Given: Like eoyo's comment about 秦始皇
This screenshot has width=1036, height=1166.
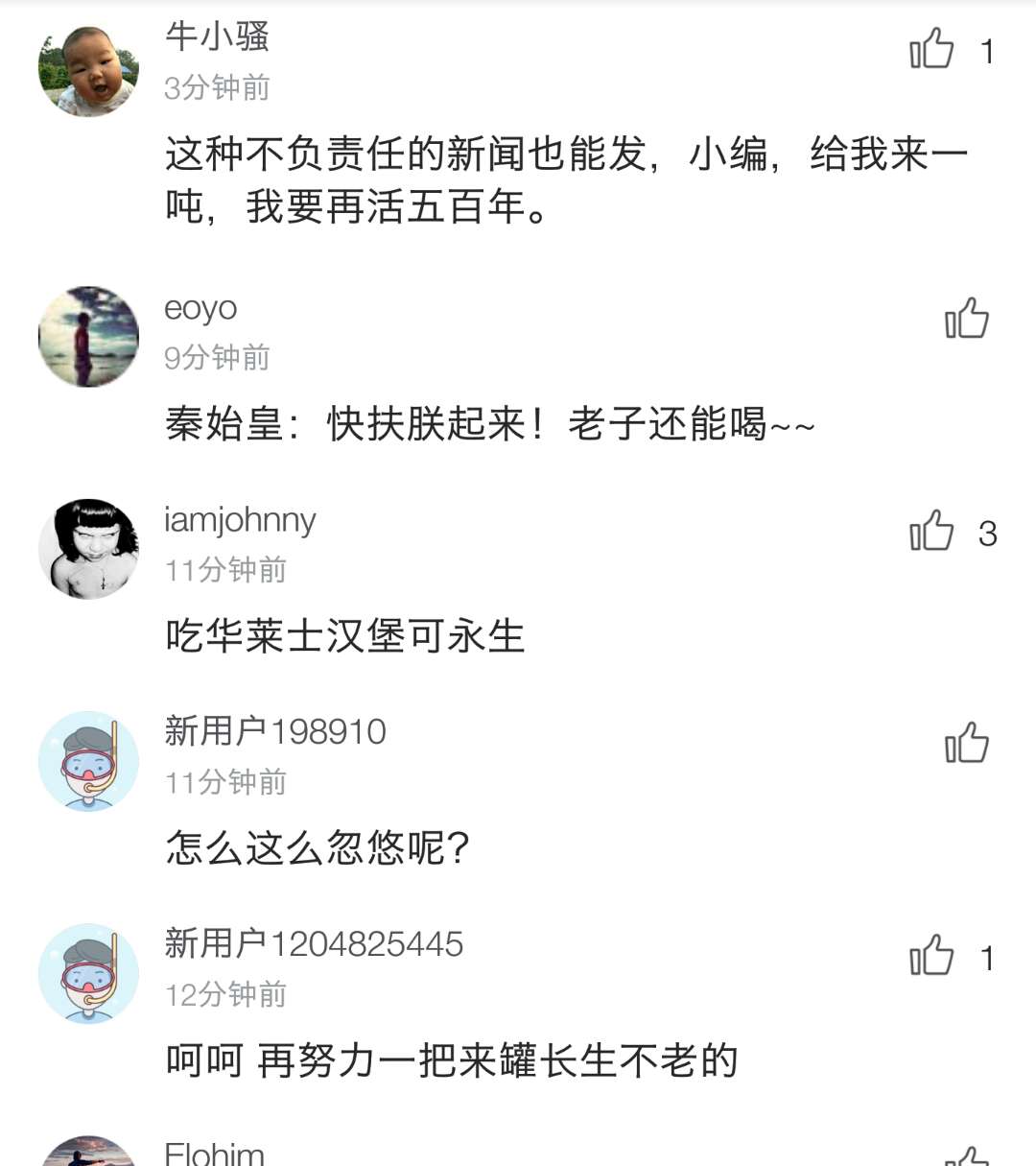Looking at the screenshot, I should coord(966,319).
